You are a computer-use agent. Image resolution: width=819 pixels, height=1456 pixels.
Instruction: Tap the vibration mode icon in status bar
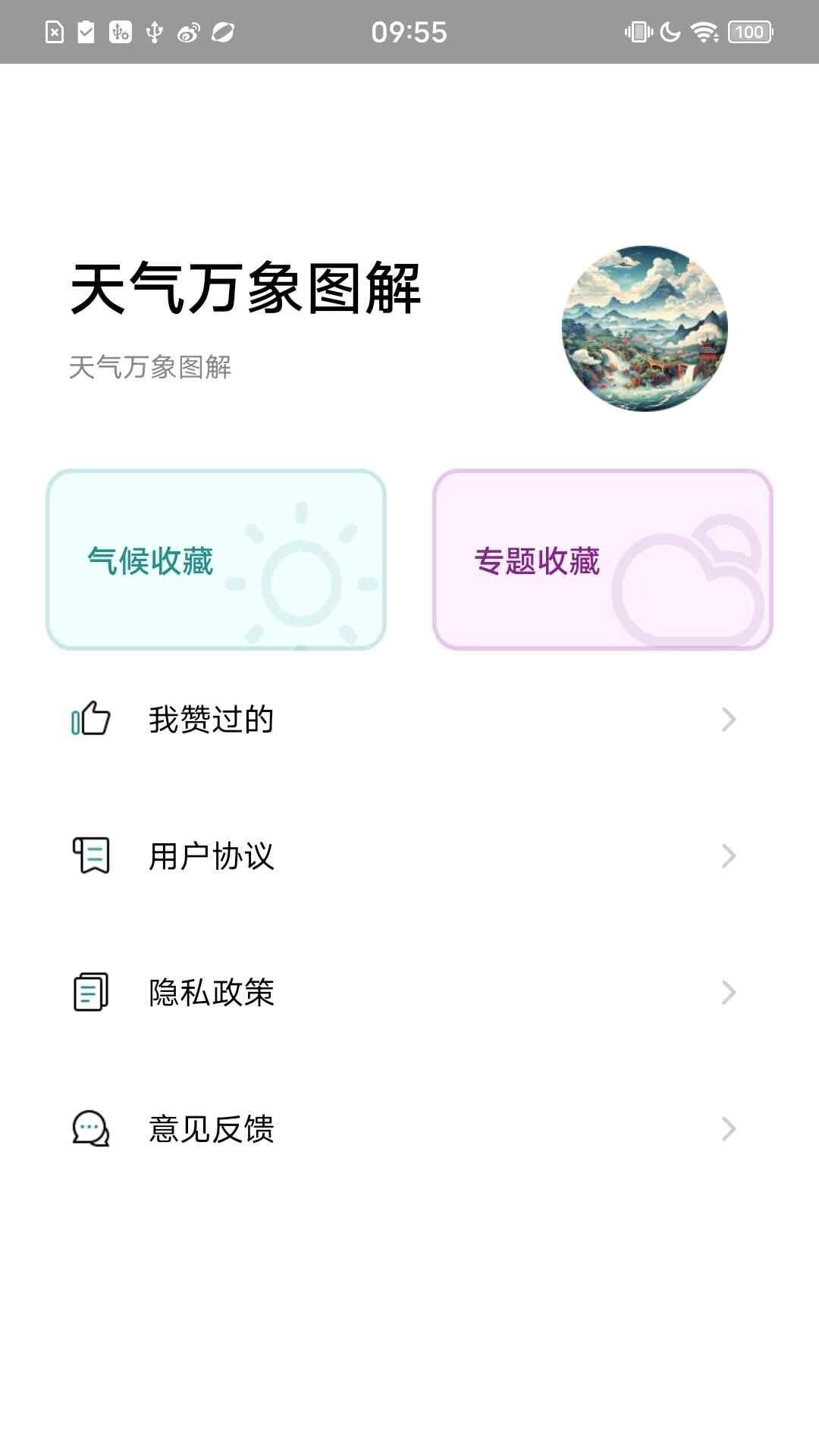pos(635,32)
